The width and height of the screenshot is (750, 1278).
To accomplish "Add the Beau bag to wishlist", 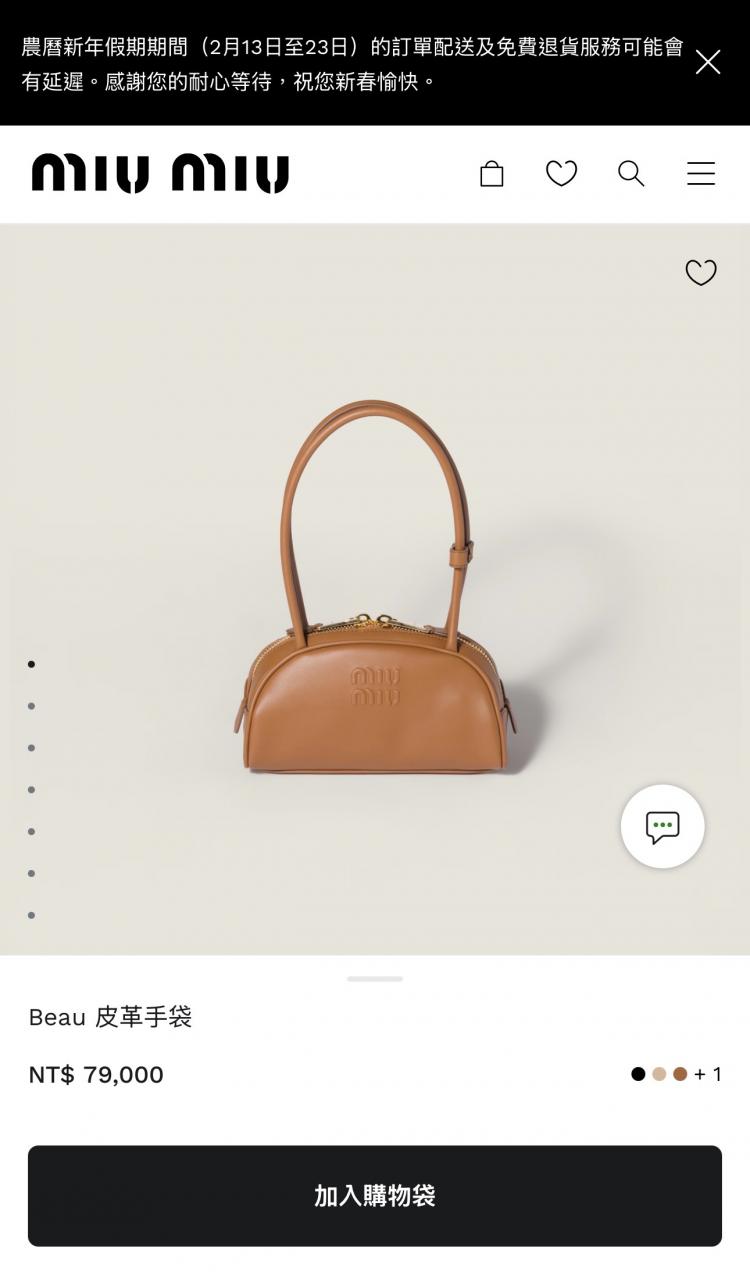I will pyautogui.click(x=701, y=272).
